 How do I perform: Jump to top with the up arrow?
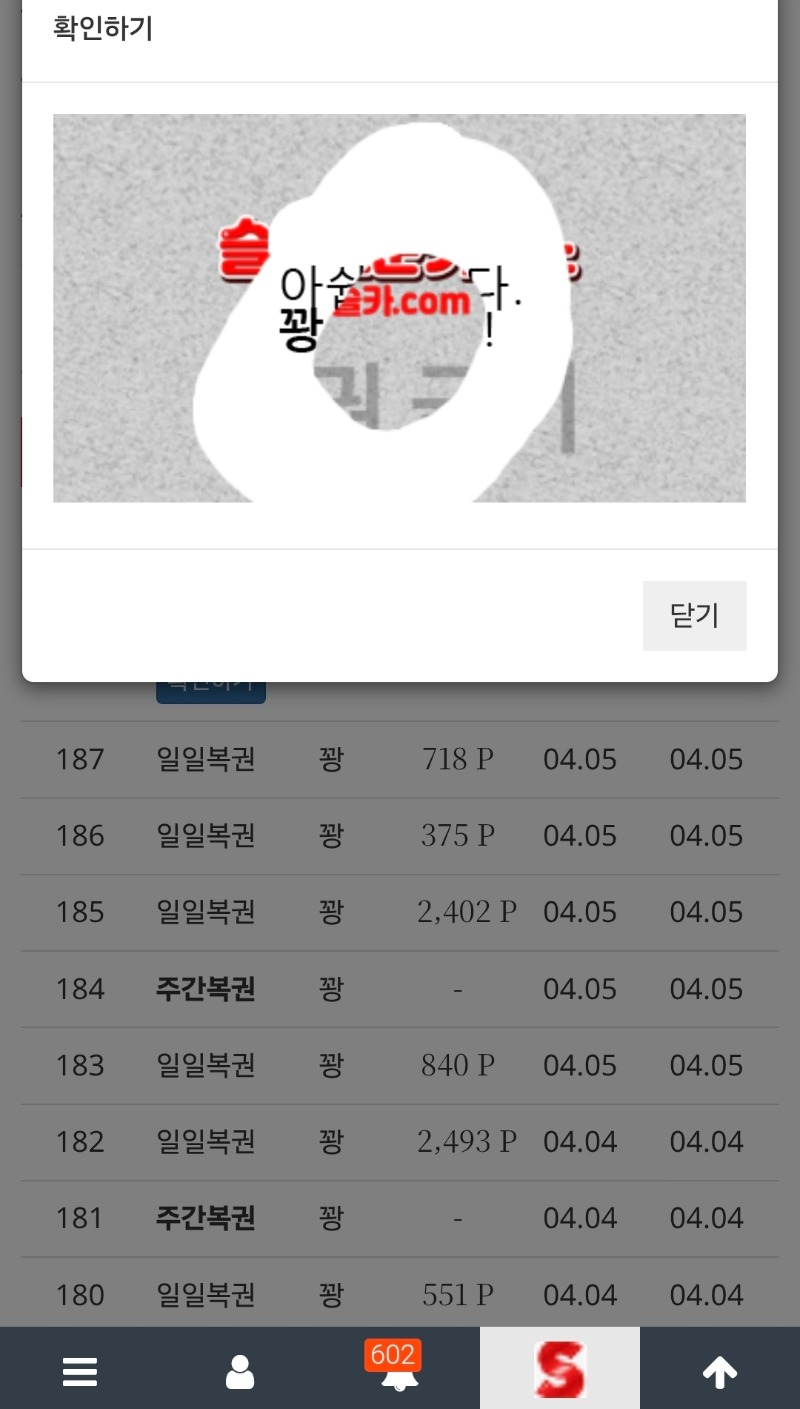tap(720, 1372)
